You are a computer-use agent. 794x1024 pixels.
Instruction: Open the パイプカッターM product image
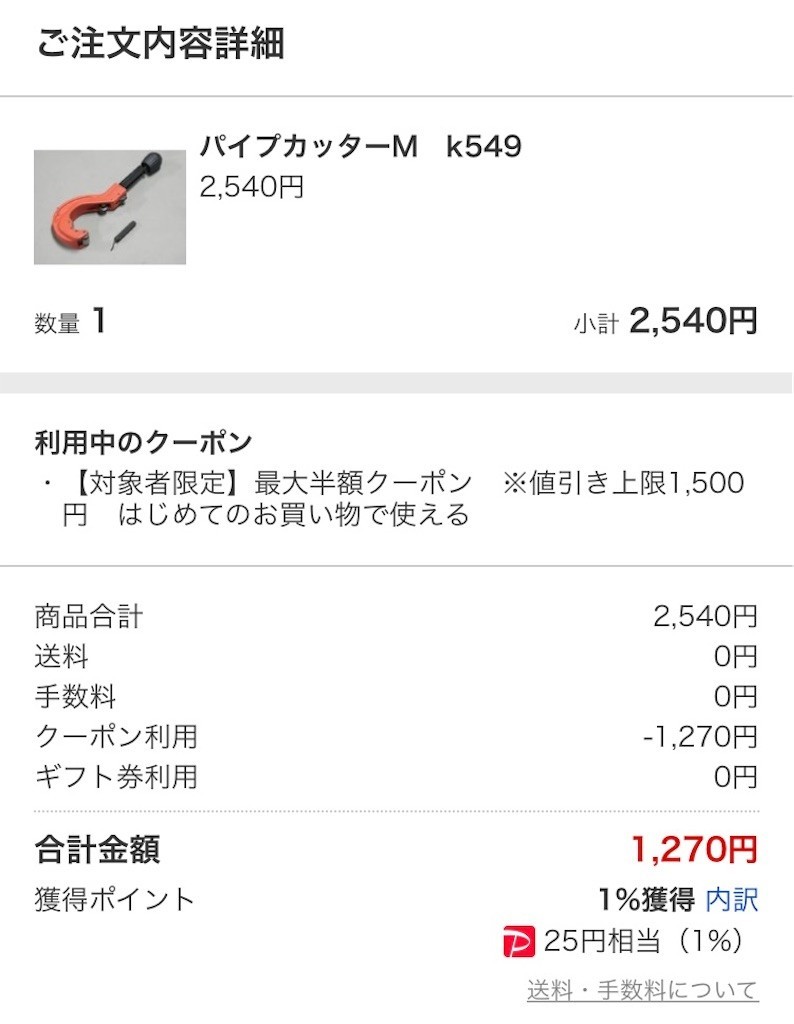109,207
